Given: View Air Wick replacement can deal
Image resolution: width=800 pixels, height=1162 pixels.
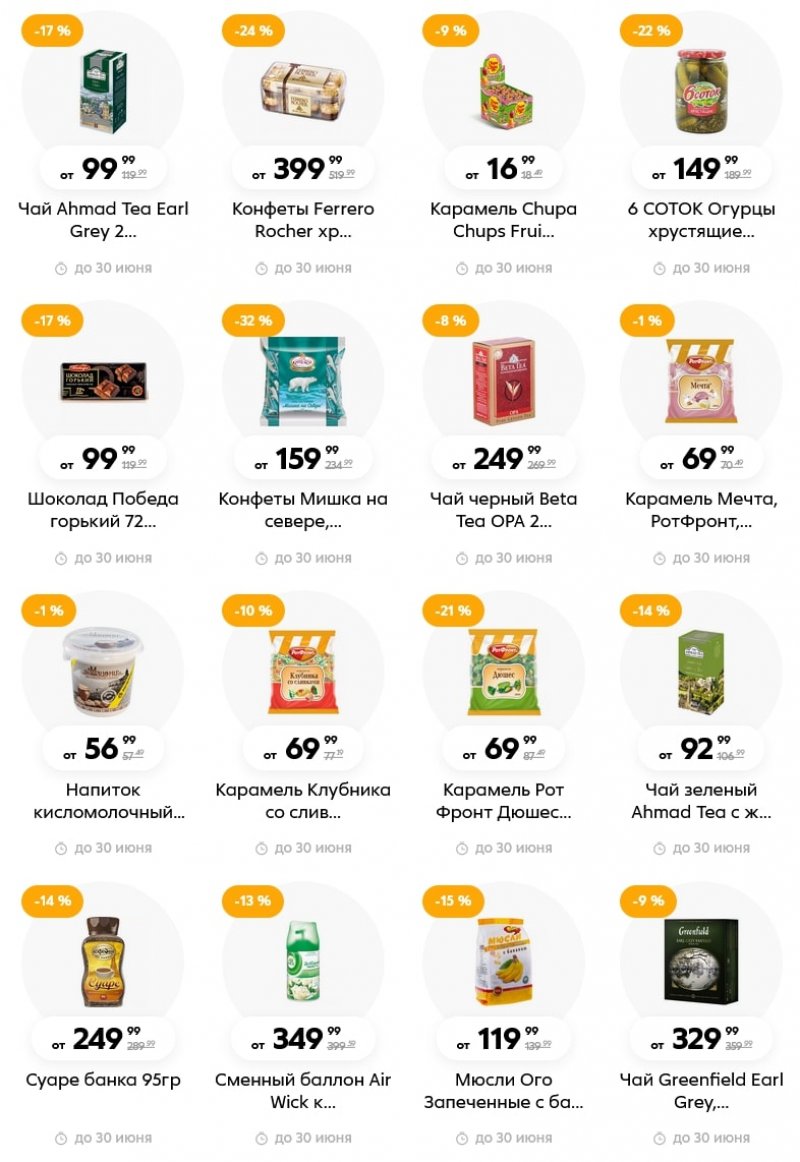Looking at the screenshot, I should pos(303,1090).
